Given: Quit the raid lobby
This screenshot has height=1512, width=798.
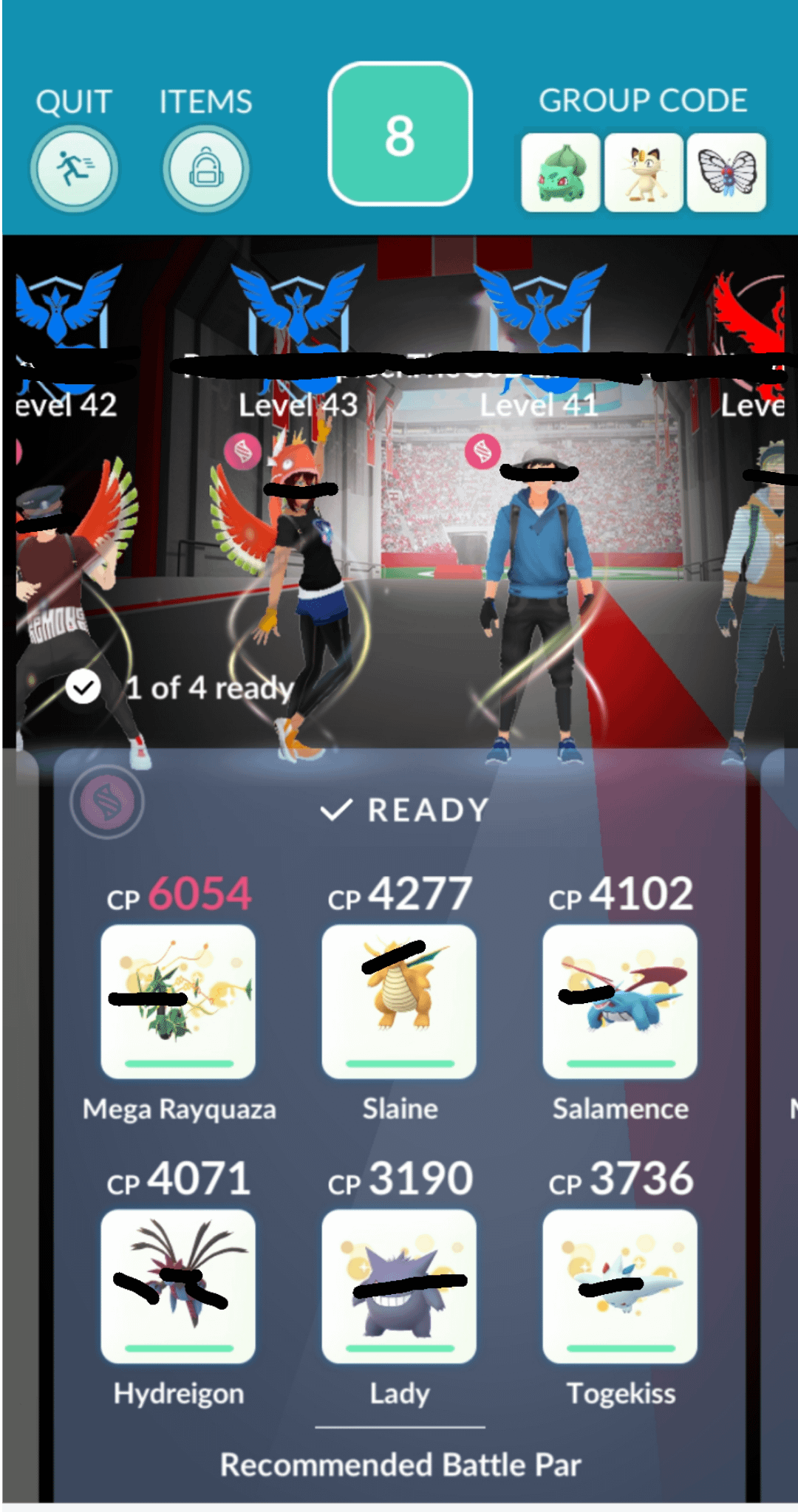Looking at the screenshot, I should (x=74, y=169).
